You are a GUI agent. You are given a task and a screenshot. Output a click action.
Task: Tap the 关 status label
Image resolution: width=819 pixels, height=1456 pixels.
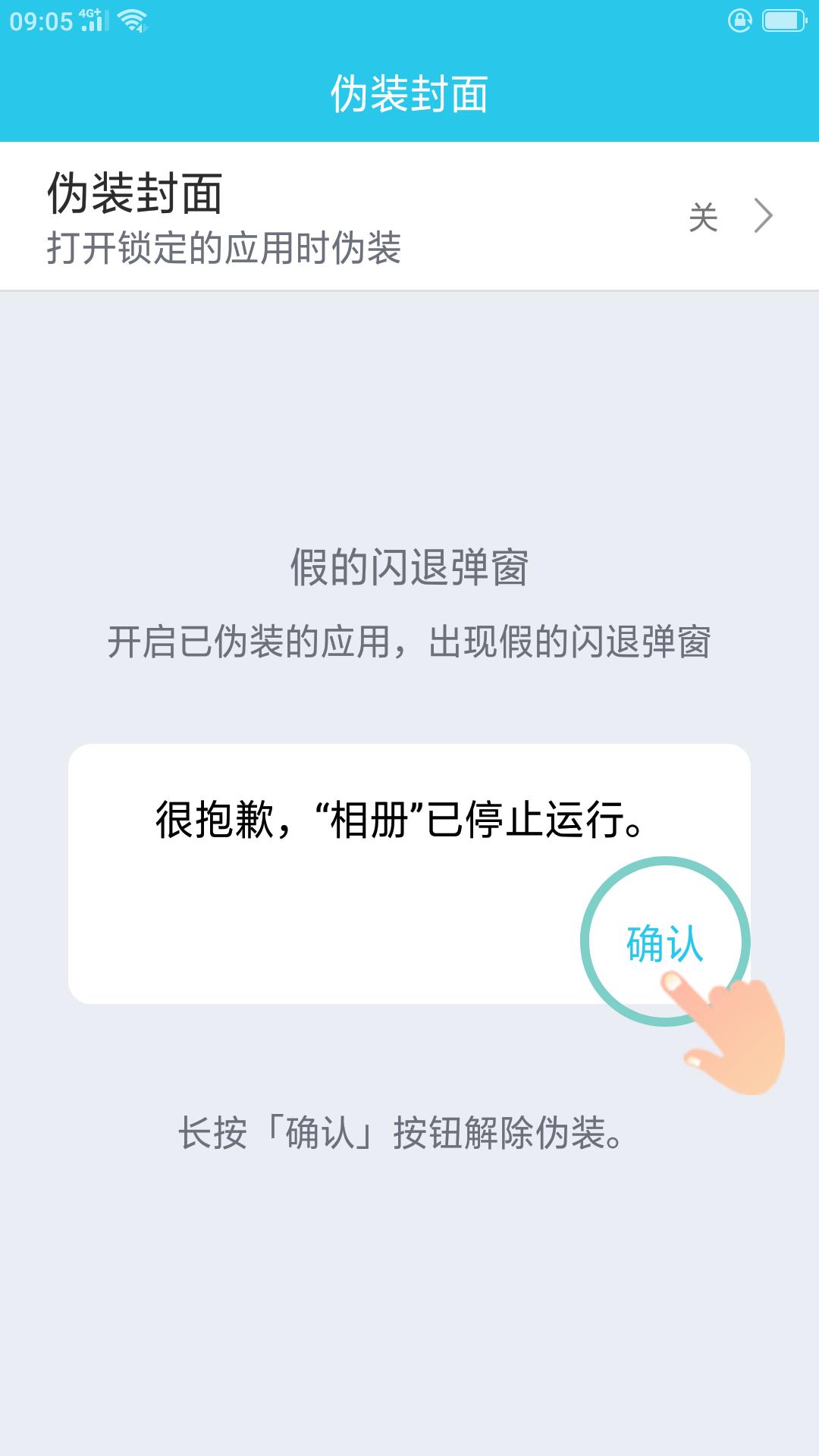704,218
